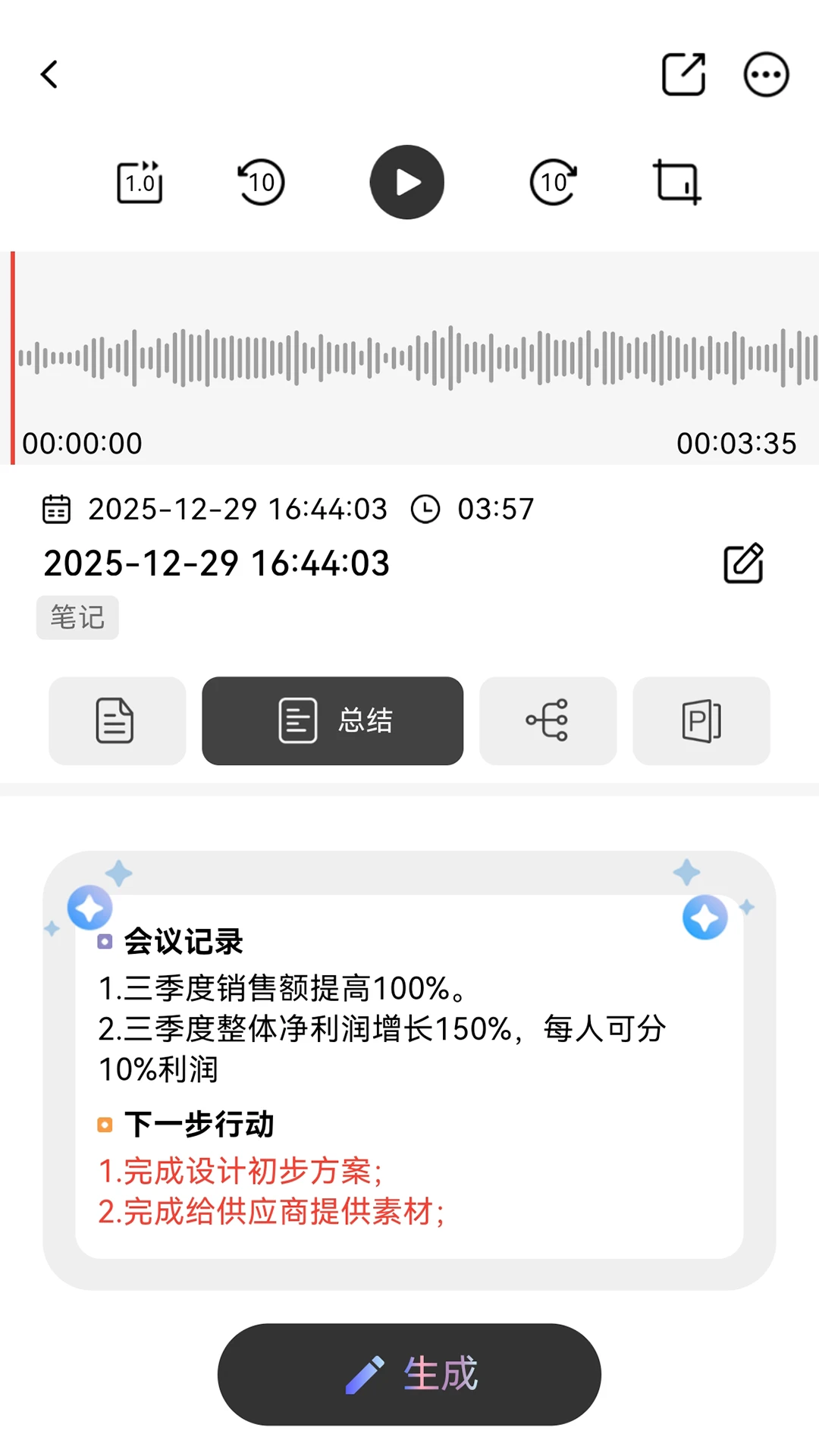Share or export this recording

tap(684, 74)
